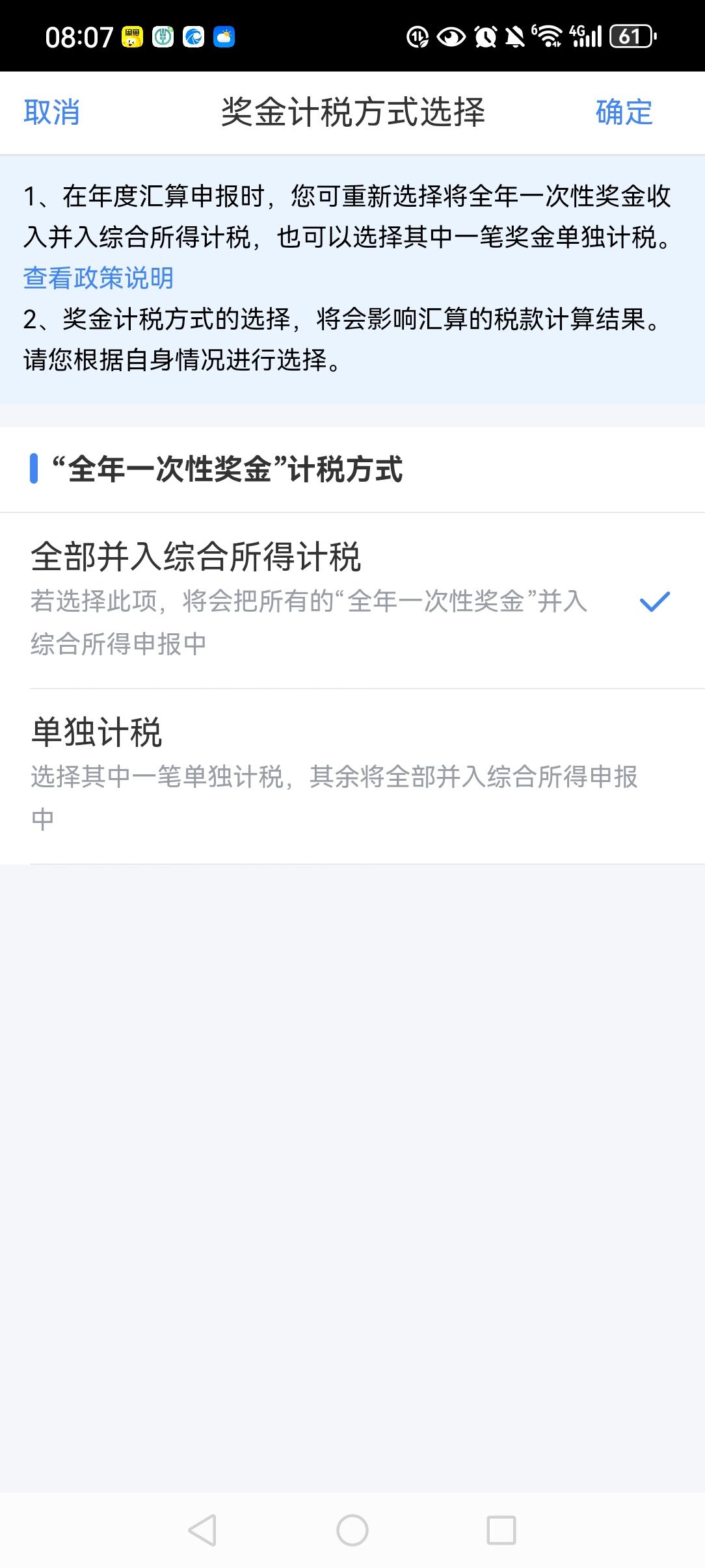
Task: Tap 取消 to cancel the selection
Action: coord(52,113)
